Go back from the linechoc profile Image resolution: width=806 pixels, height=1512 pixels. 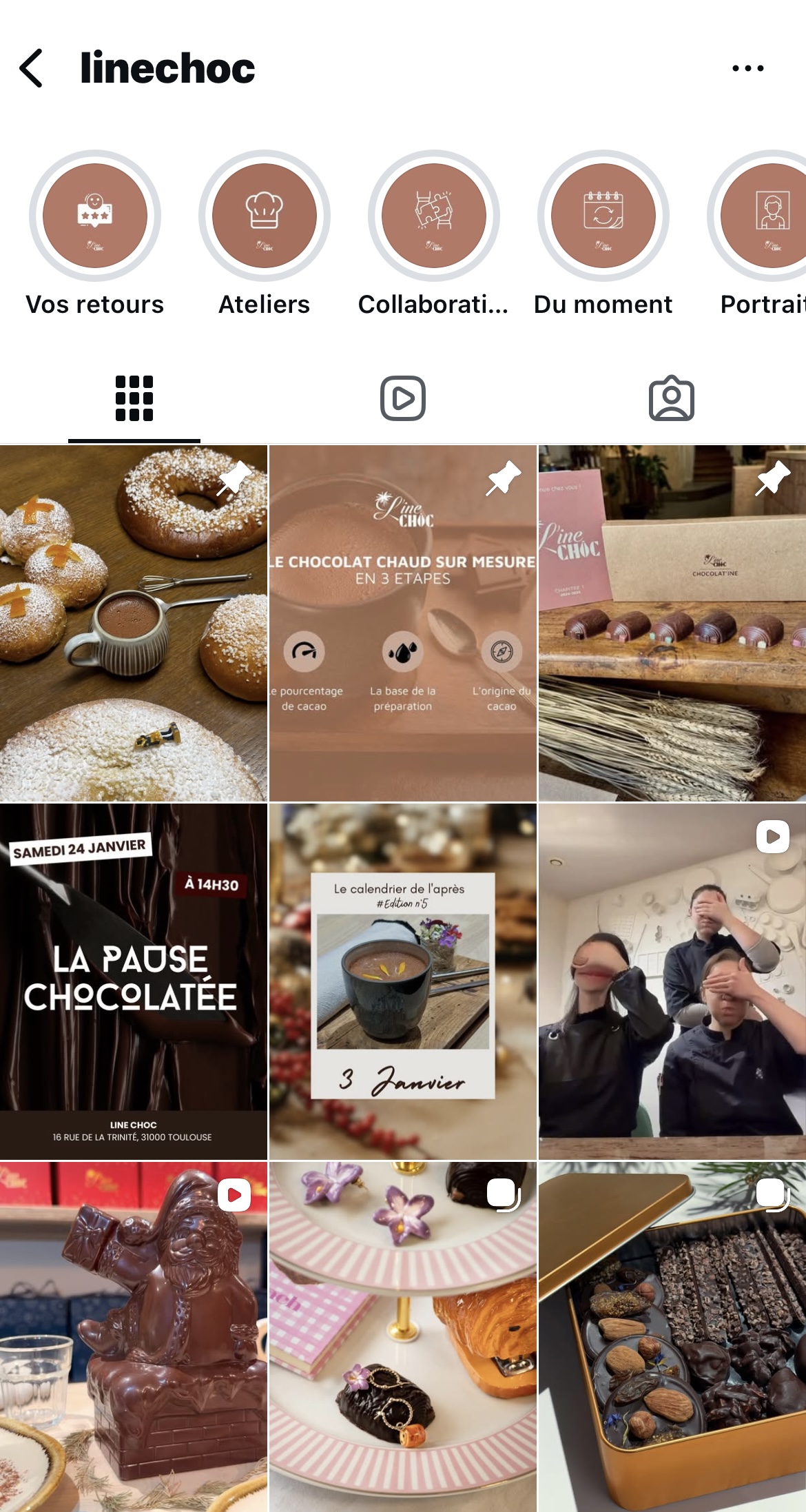click(32, 68)
